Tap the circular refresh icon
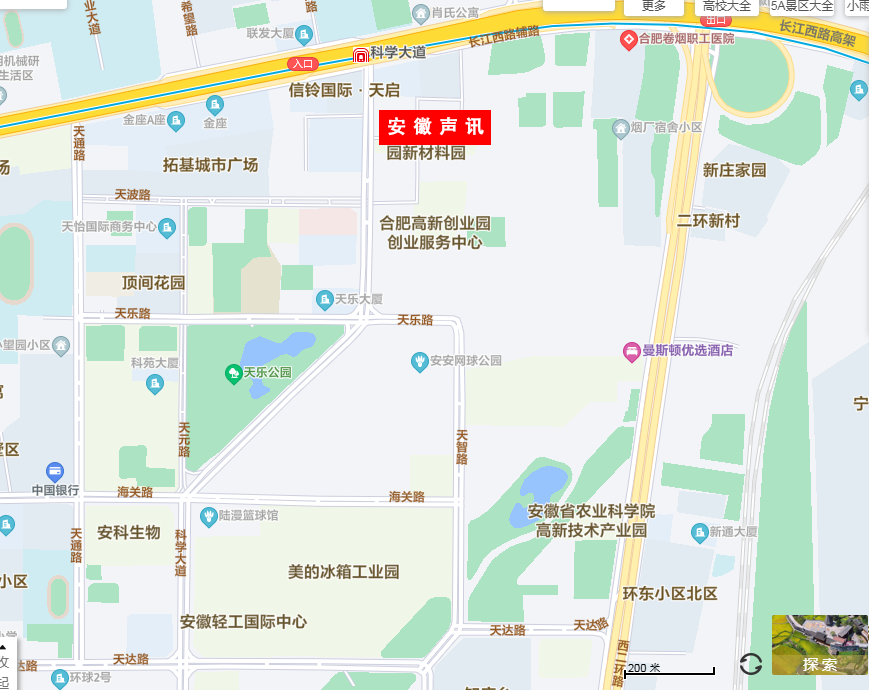 coord(751,663)
